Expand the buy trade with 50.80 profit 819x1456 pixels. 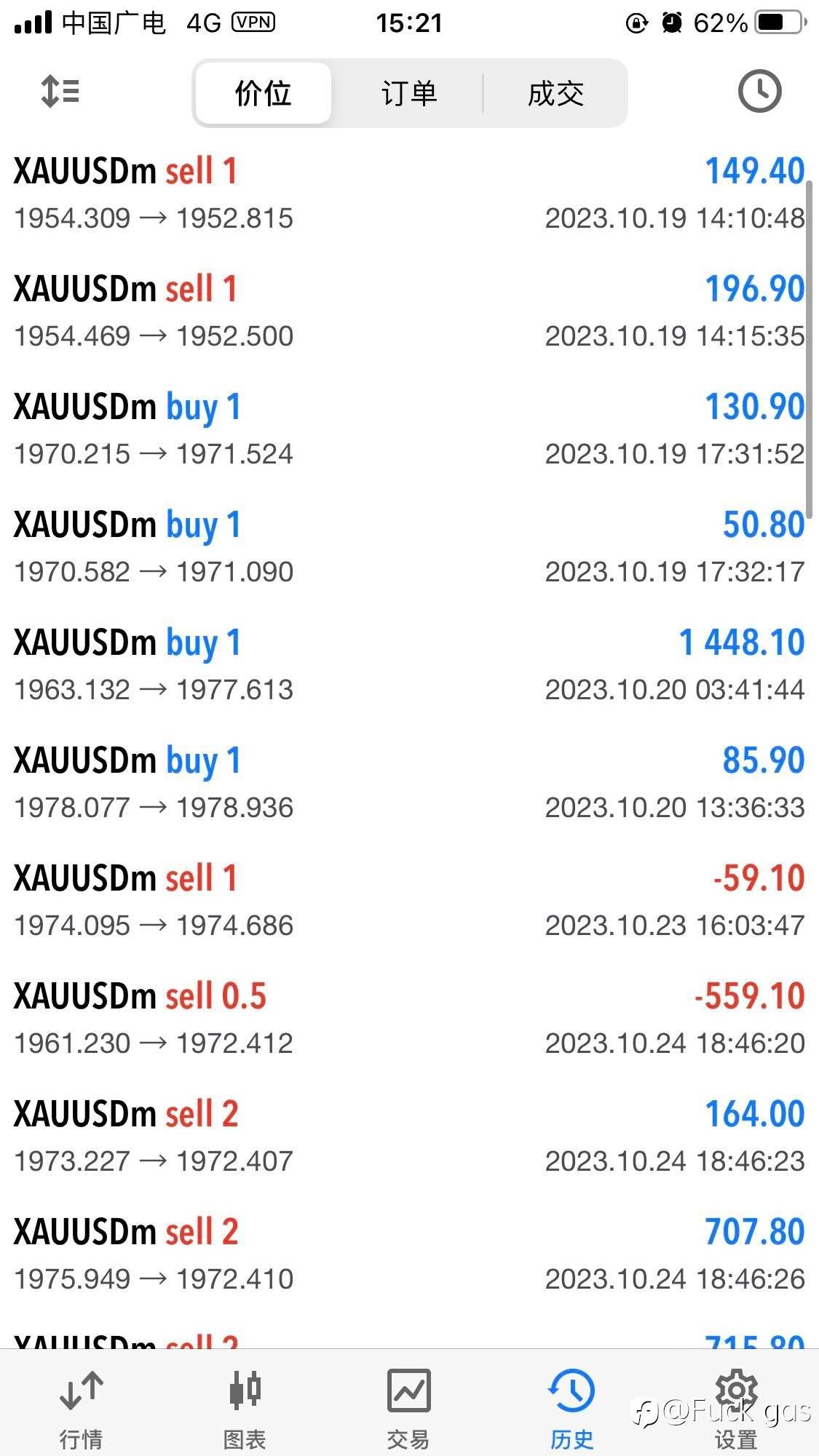pyautogui.click(x=409, y=547)
